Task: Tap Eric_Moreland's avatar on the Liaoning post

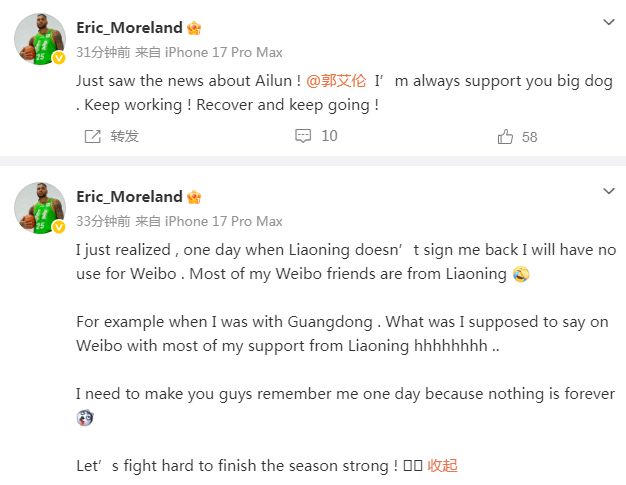Action: point(40,209)
